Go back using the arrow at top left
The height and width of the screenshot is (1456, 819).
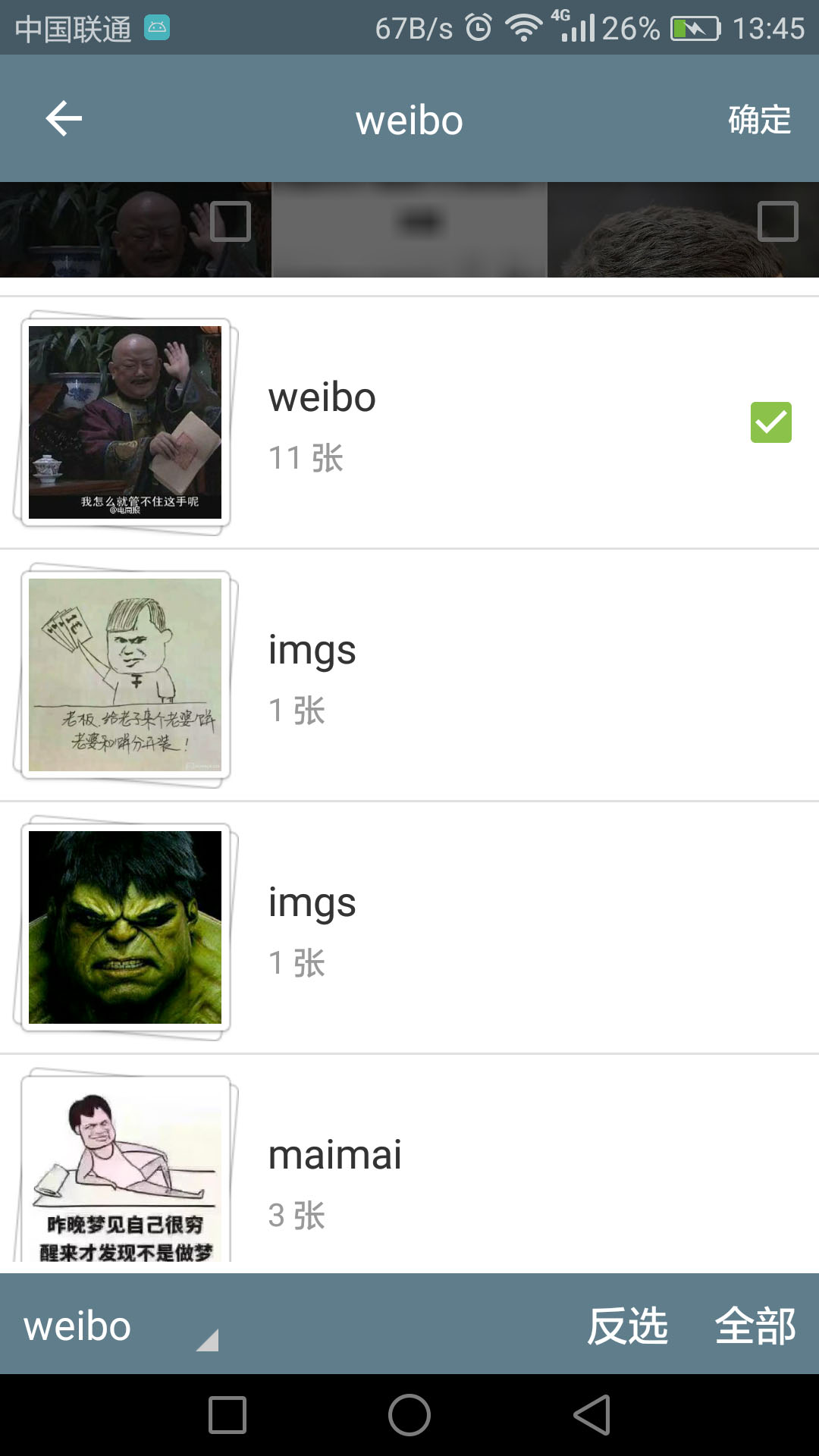pos(64,118)
